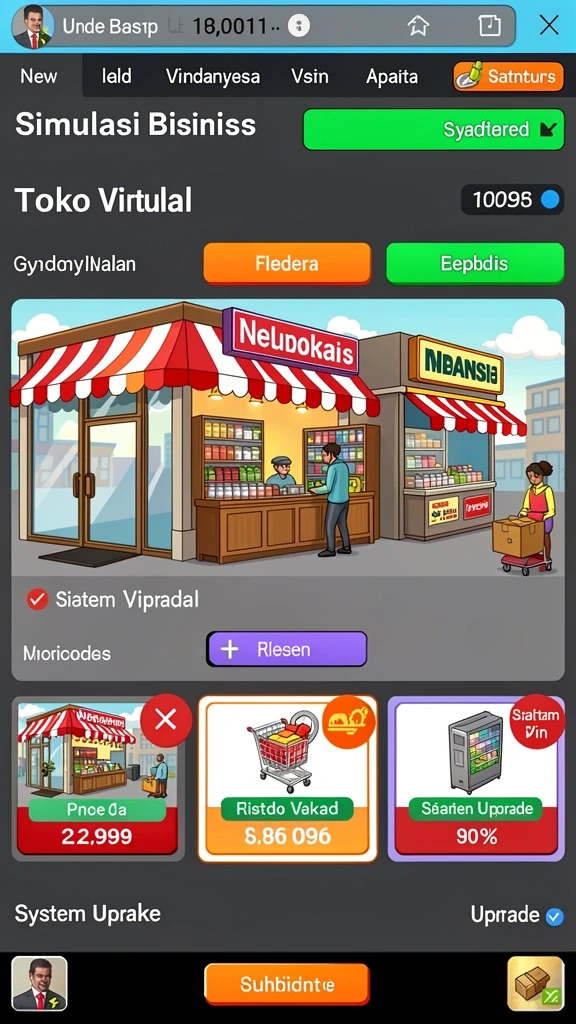Open the orange Satnturs button
Screen dimensions: 576x1024
pos(509,76)
